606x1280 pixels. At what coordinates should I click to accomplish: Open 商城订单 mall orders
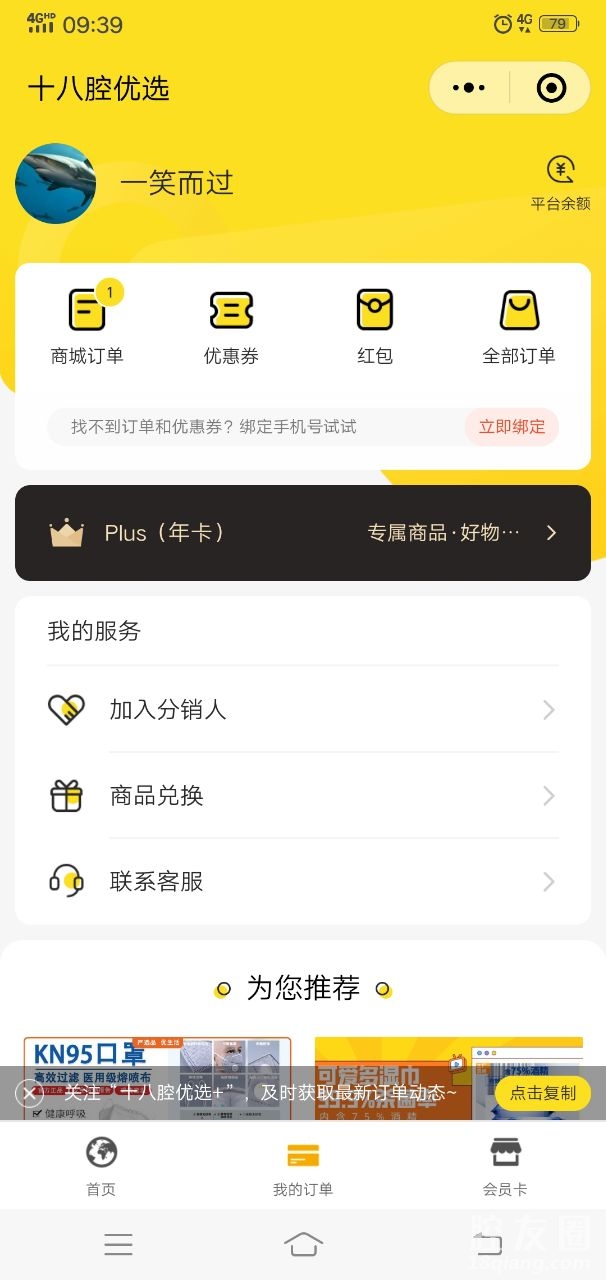[87, 325]
